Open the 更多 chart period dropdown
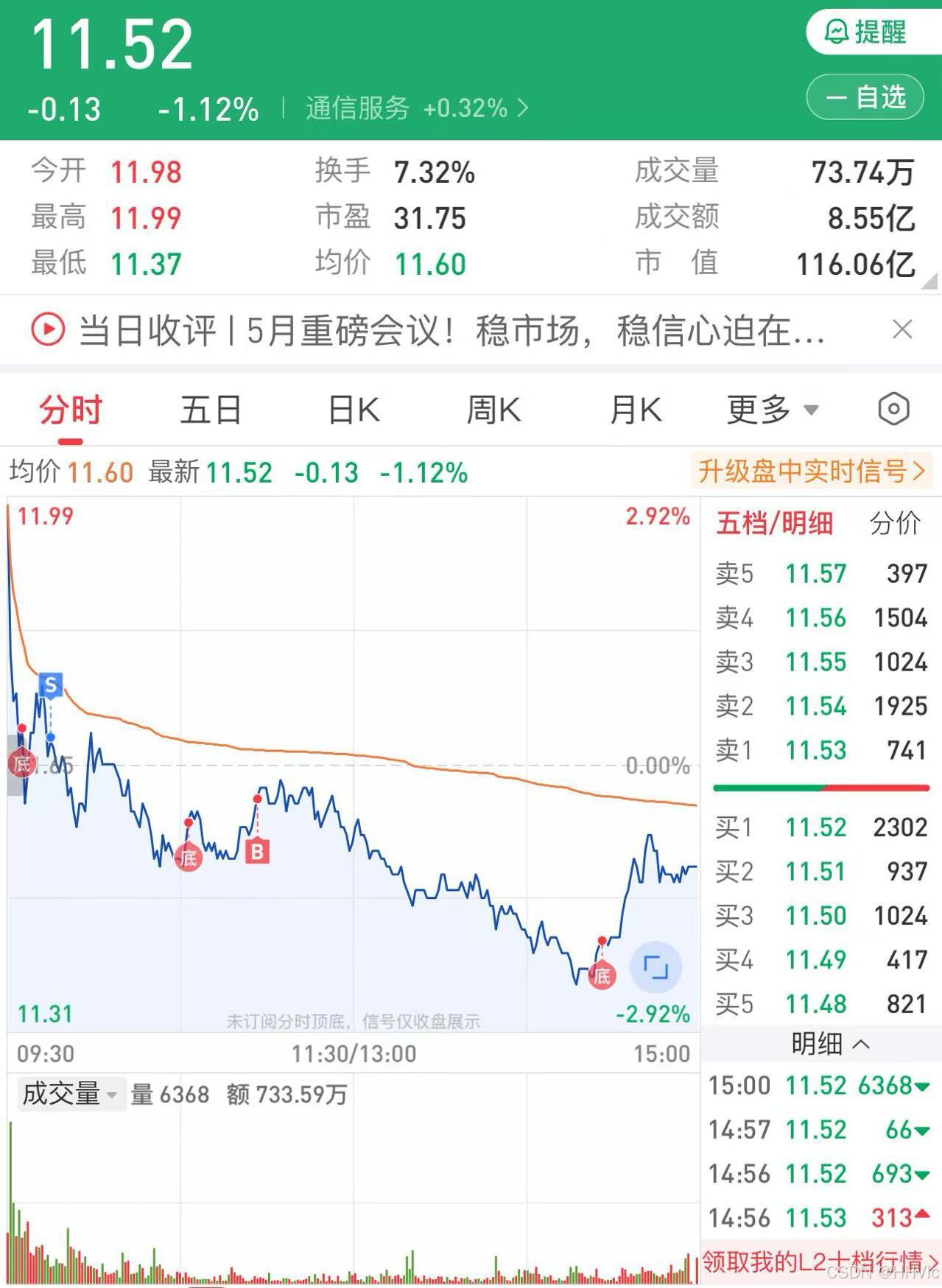 coord(772,410)
